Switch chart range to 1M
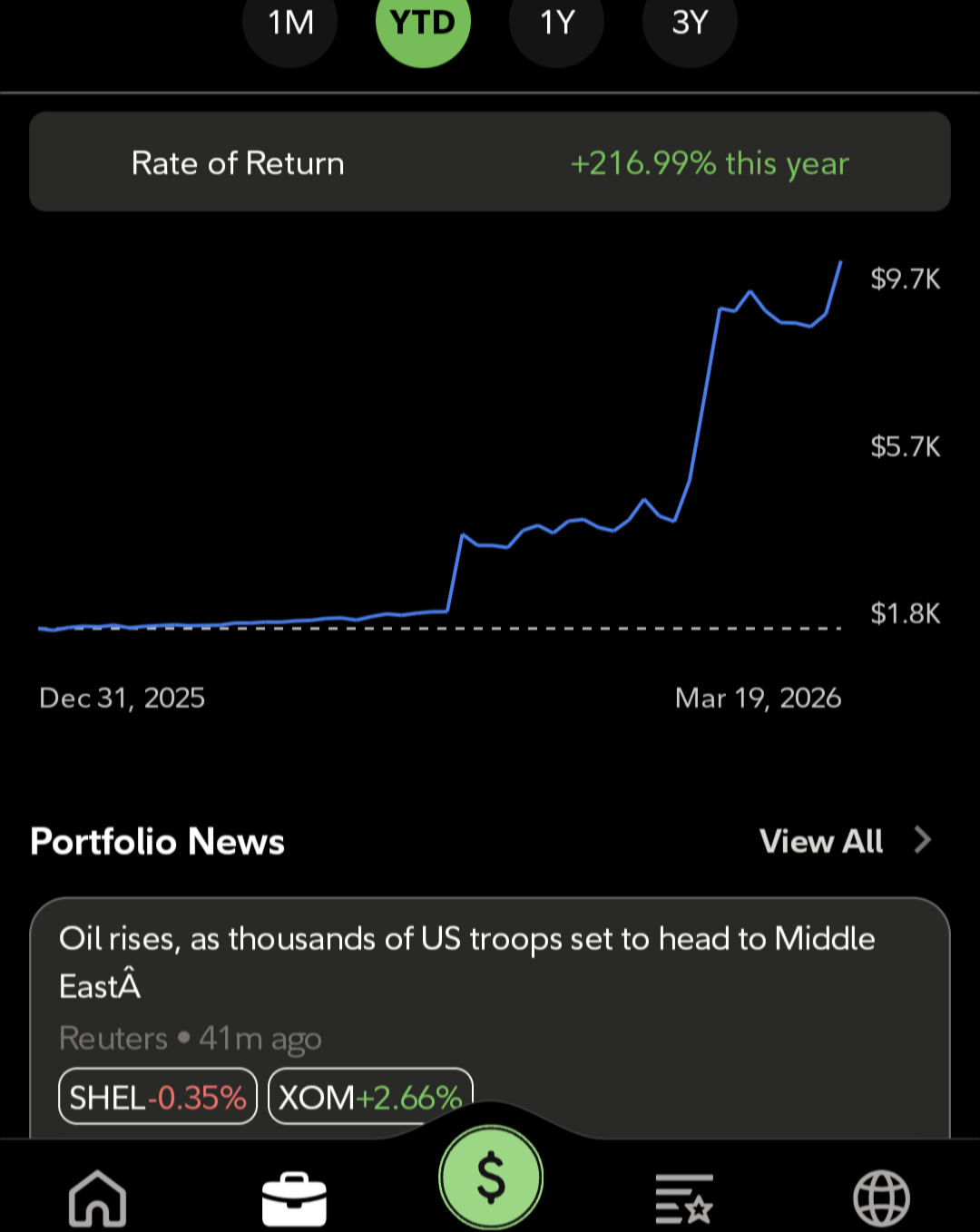Screen dimensions: 980x1232 click(x=290, y=24)
